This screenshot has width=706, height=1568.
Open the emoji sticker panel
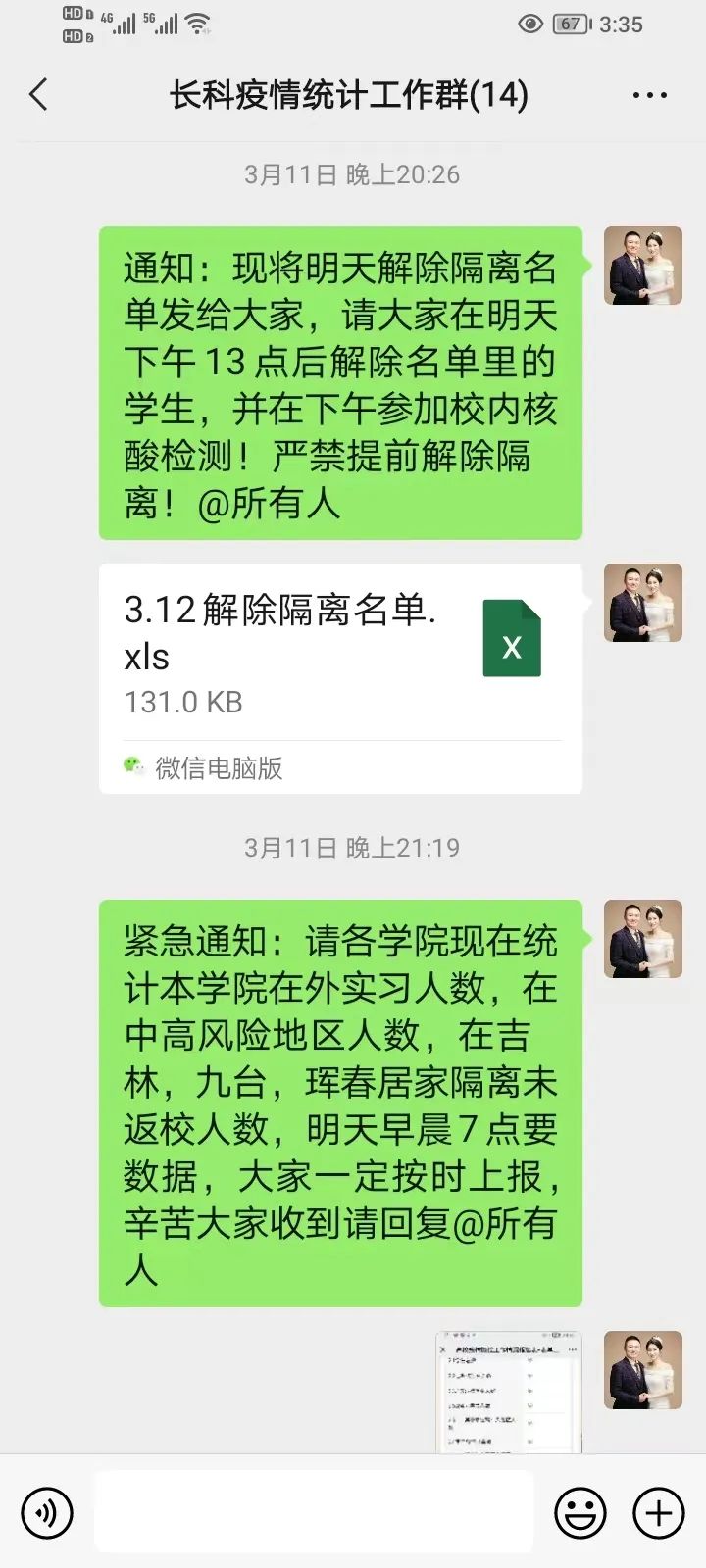(580, 1512)
